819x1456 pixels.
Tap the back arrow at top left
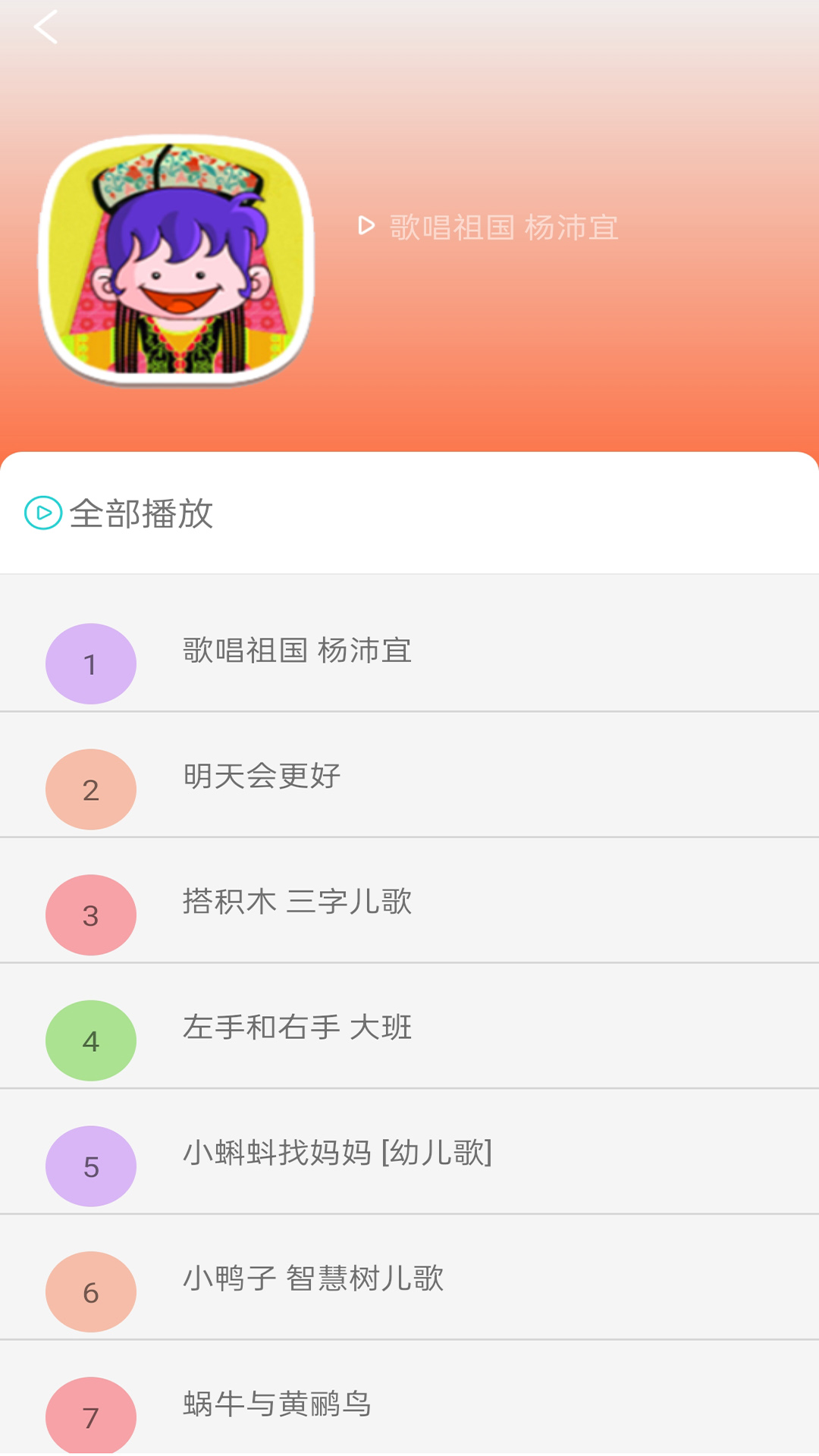[x=47, y=27]
